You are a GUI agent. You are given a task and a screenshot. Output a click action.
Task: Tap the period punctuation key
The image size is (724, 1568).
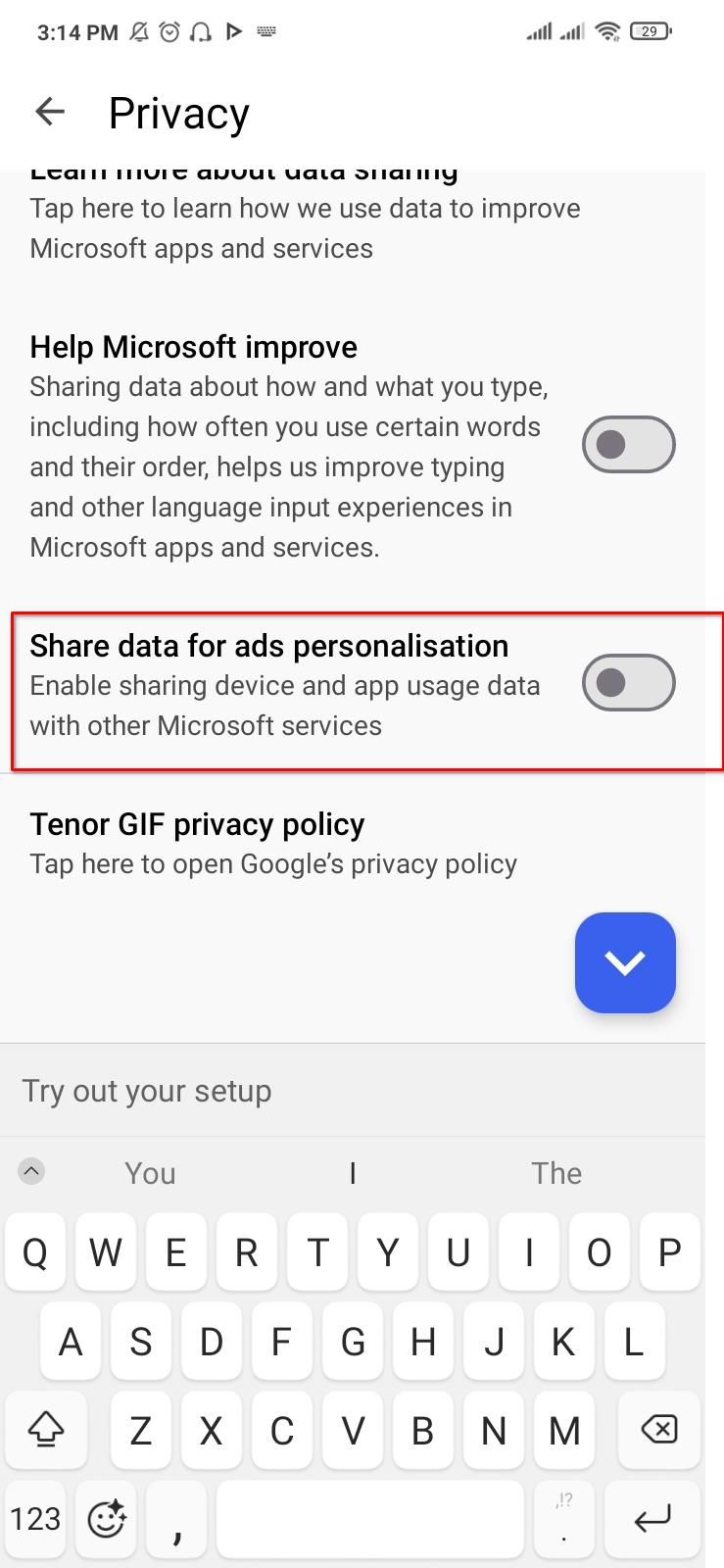[564, 1518]
